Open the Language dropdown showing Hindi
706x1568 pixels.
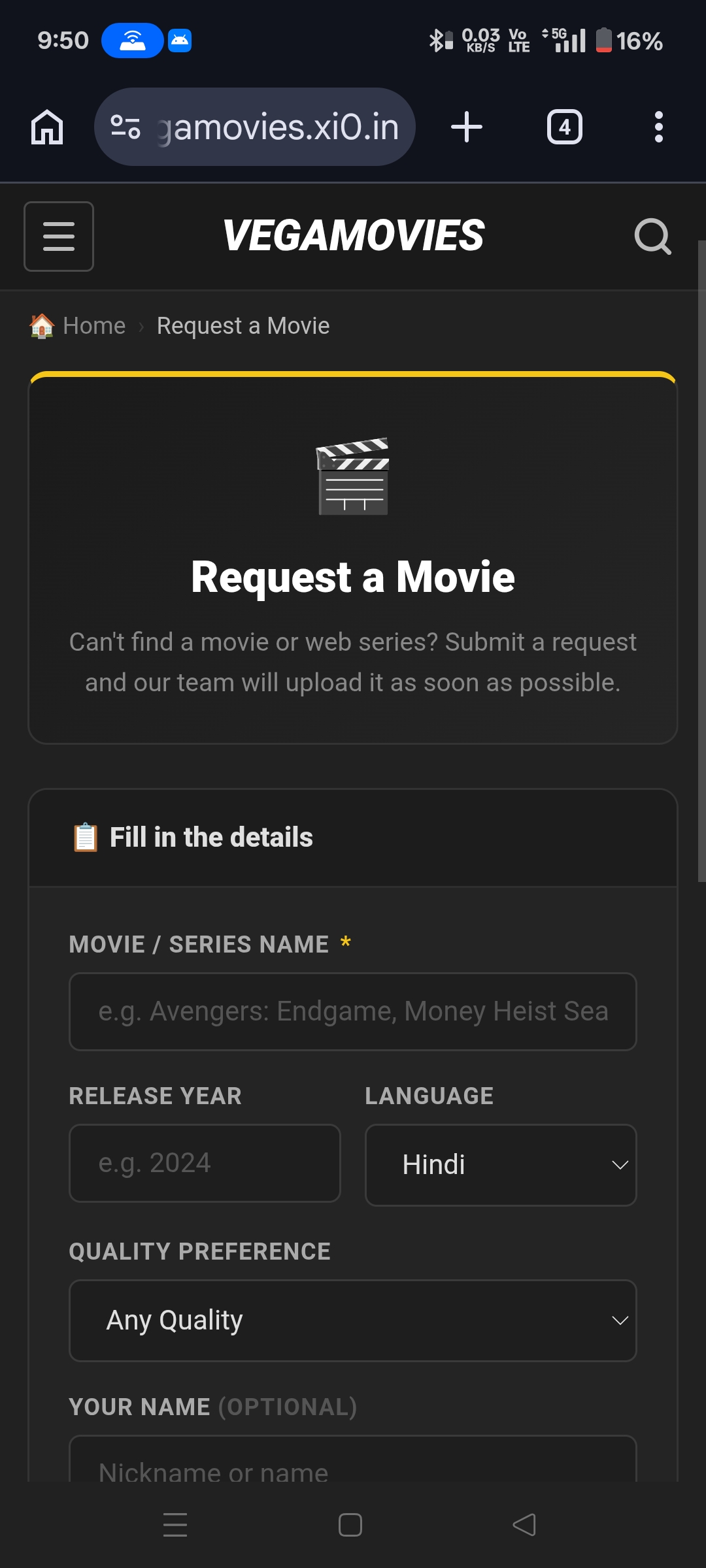click(x=500, y=1165)
